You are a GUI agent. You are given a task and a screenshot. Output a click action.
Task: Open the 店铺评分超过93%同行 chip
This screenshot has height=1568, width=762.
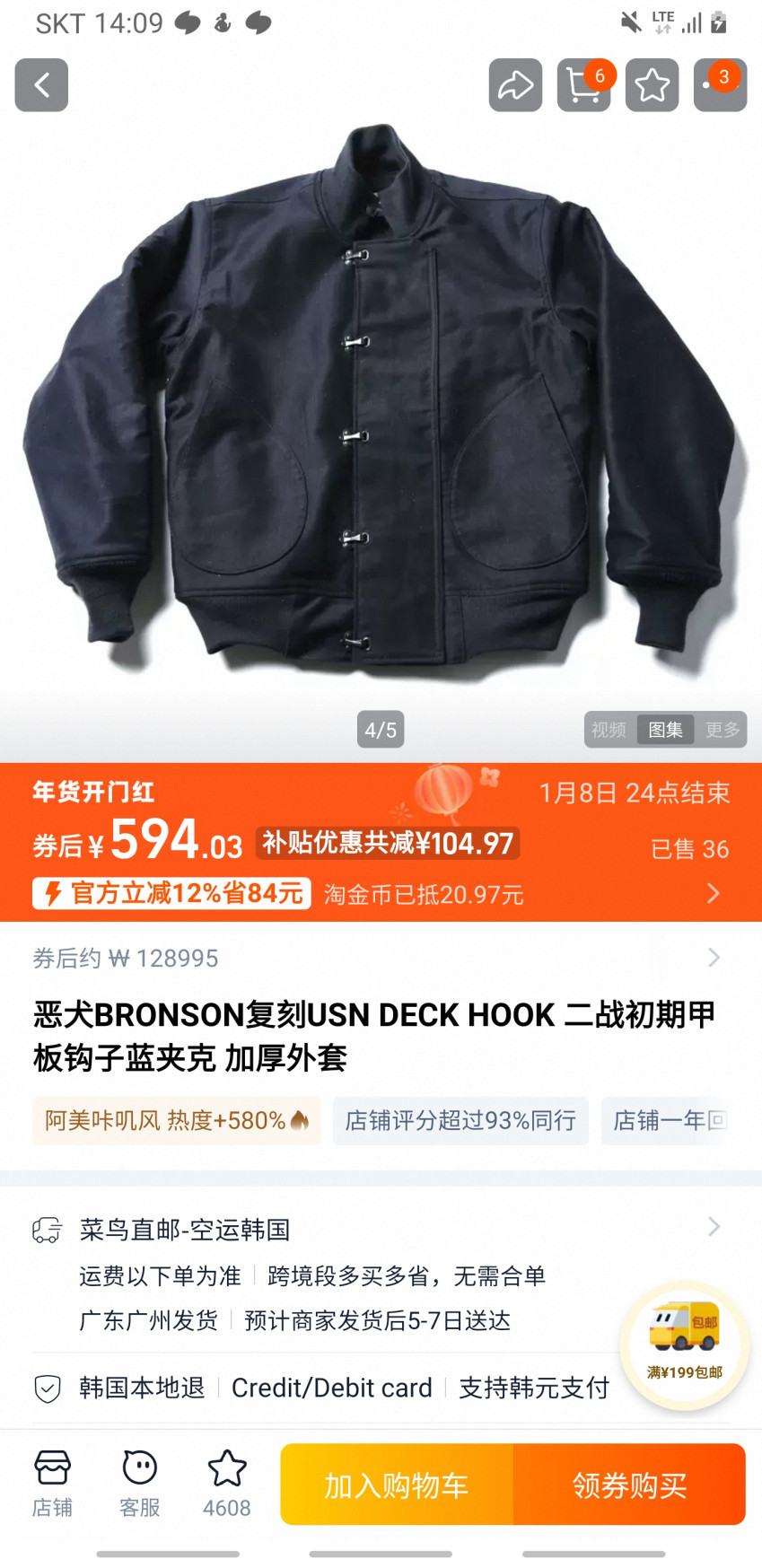[460, 1120]
